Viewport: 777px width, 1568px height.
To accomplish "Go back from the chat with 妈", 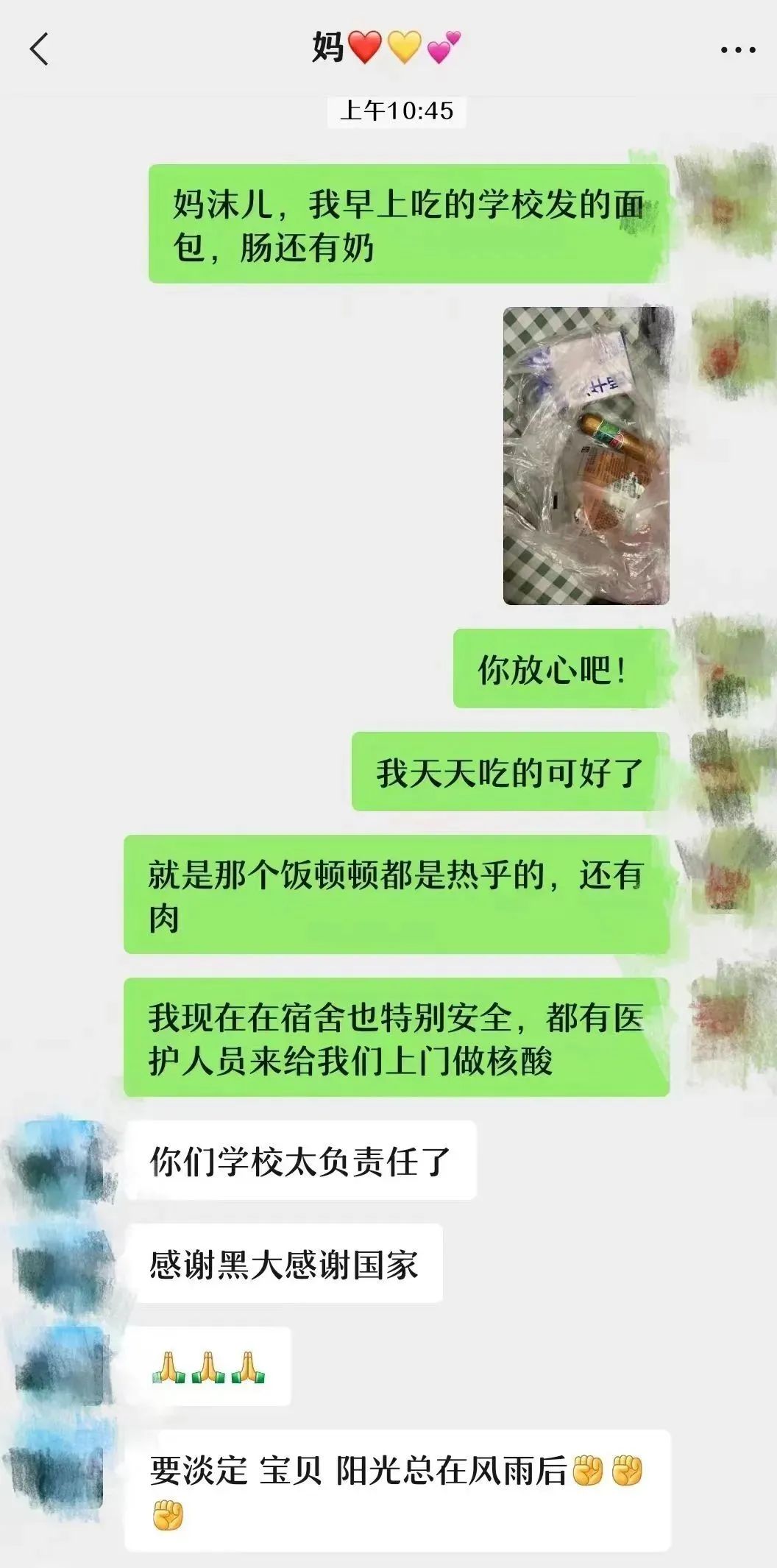I will point(40,49).
